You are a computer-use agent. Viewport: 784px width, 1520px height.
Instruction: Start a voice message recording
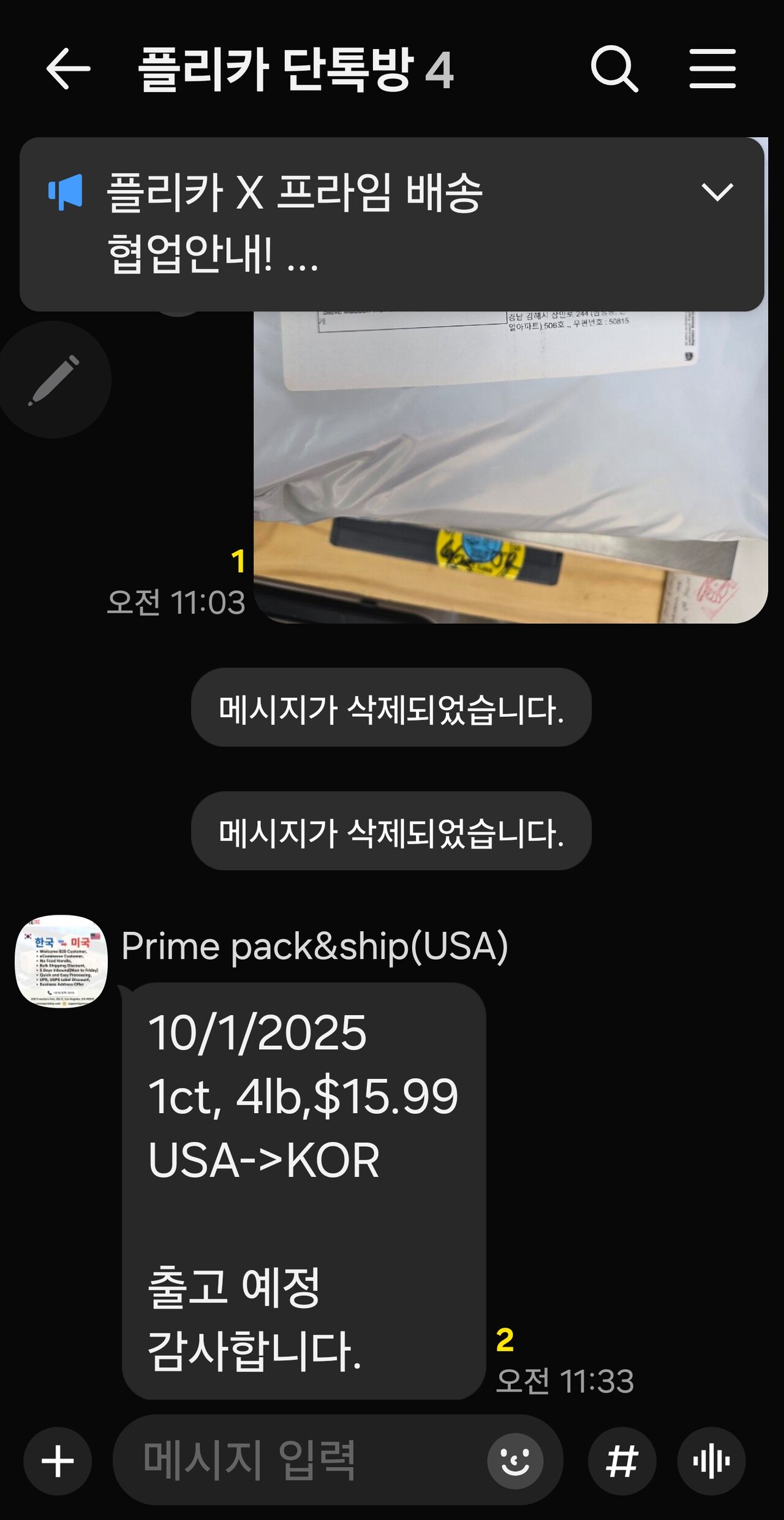coord(711,1461)
